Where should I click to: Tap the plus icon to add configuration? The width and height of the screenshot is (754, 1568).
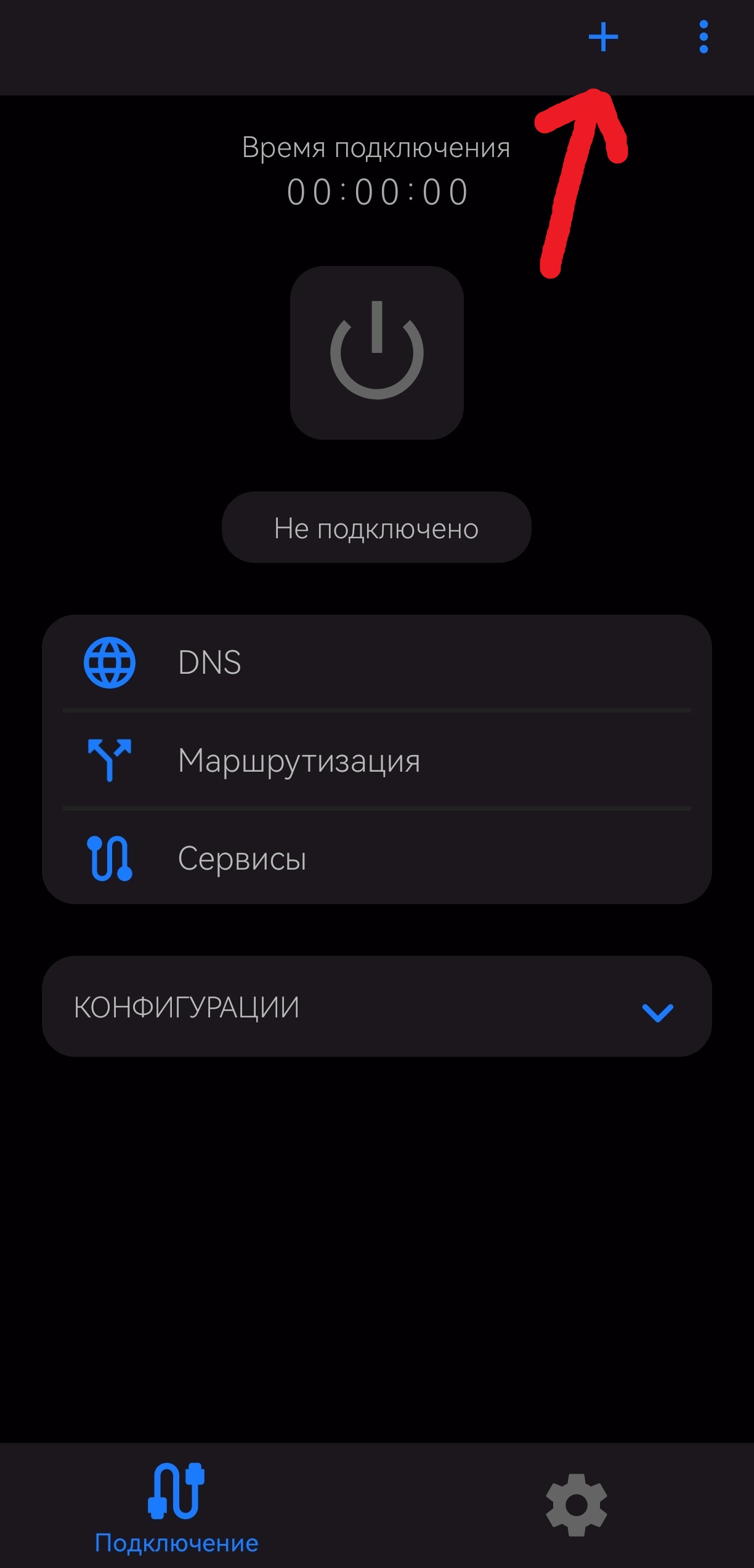(603, 38)
